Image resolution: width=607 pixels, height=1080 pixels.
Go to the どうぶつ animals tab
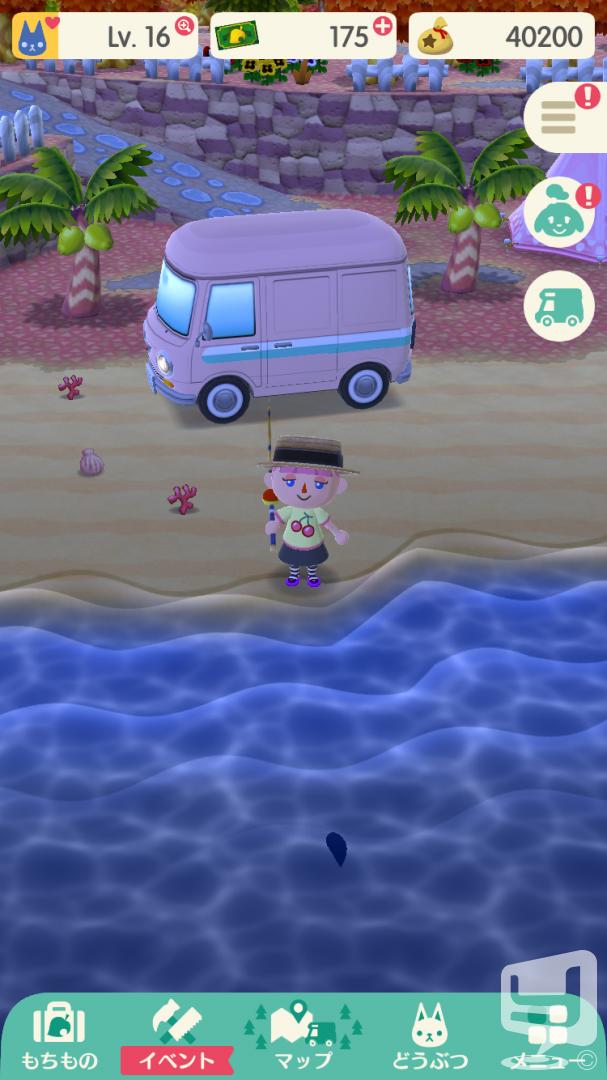[x=430, y=1035]
